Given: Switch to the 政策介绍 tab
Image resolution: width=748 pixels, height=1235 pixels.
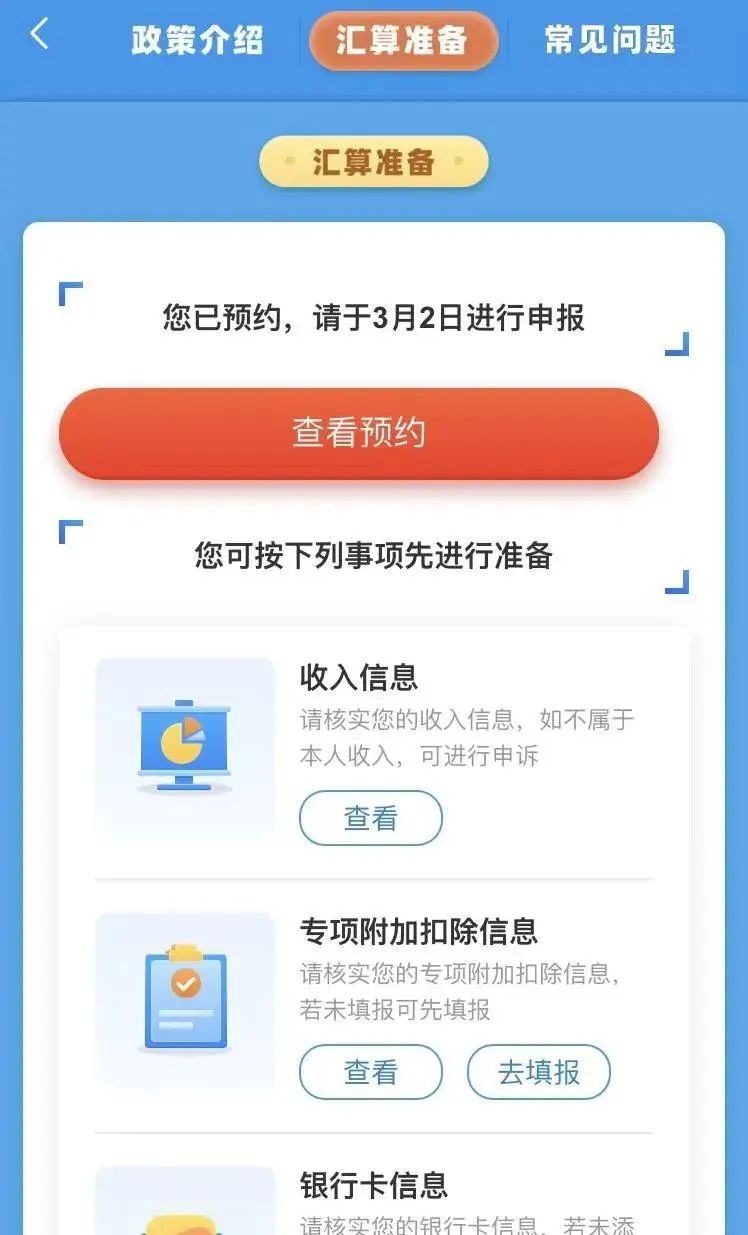Looking at the screenshot, I should pos(198,41).
